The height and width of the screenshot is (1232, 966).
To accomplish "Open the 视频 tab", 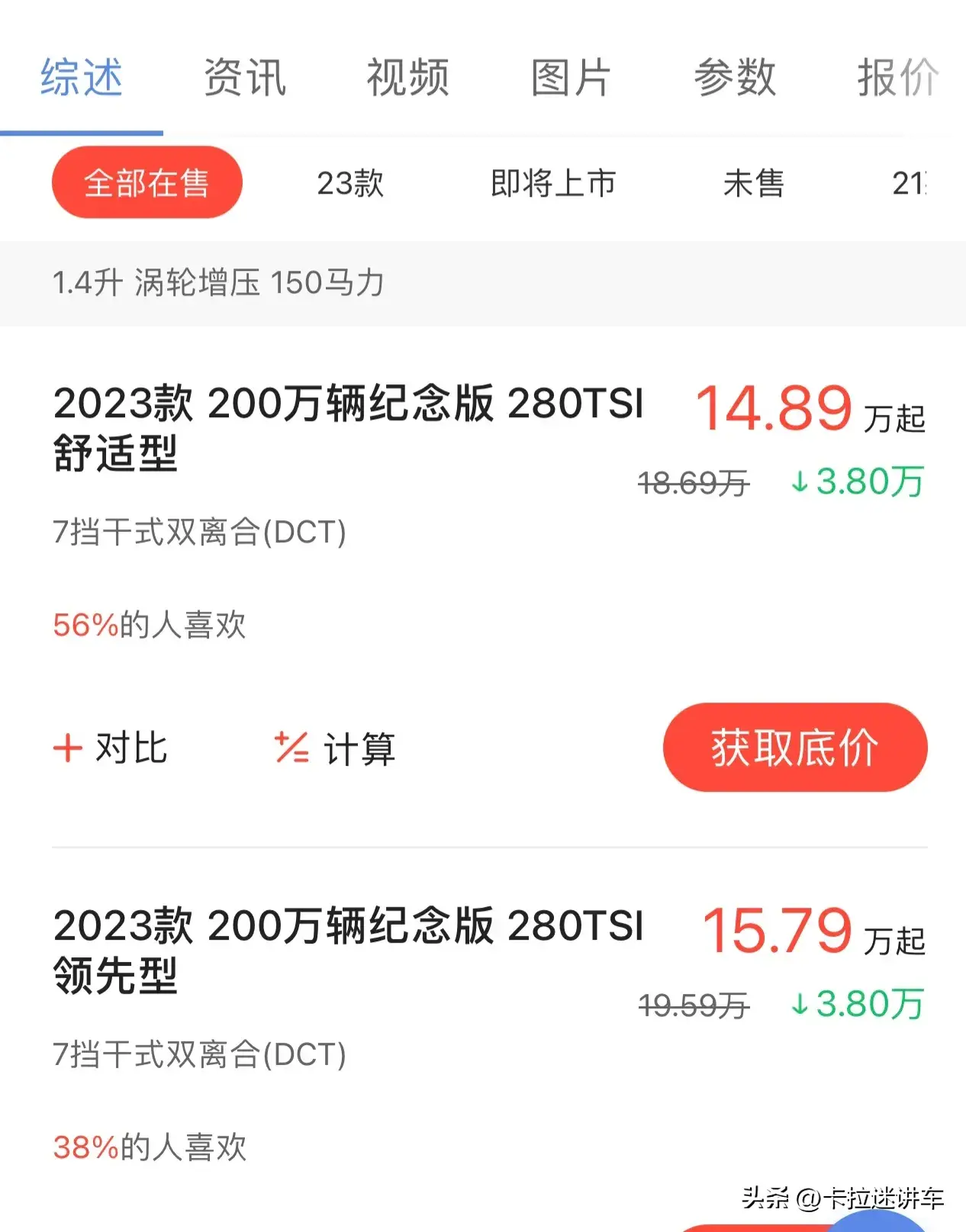I will point(407,78).
